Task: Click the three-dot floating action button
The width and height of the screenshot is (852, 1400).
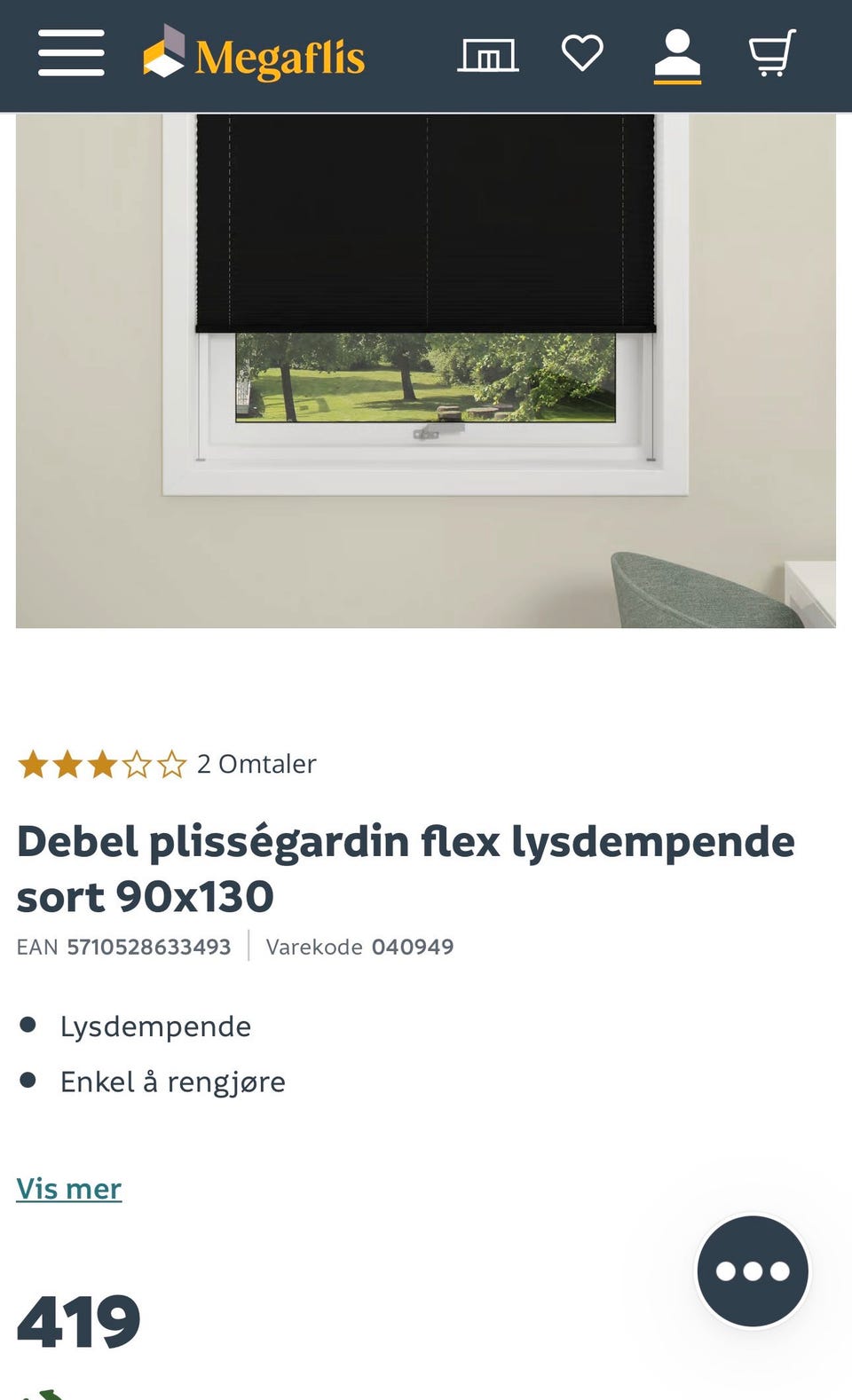Action: (752, 1270)
